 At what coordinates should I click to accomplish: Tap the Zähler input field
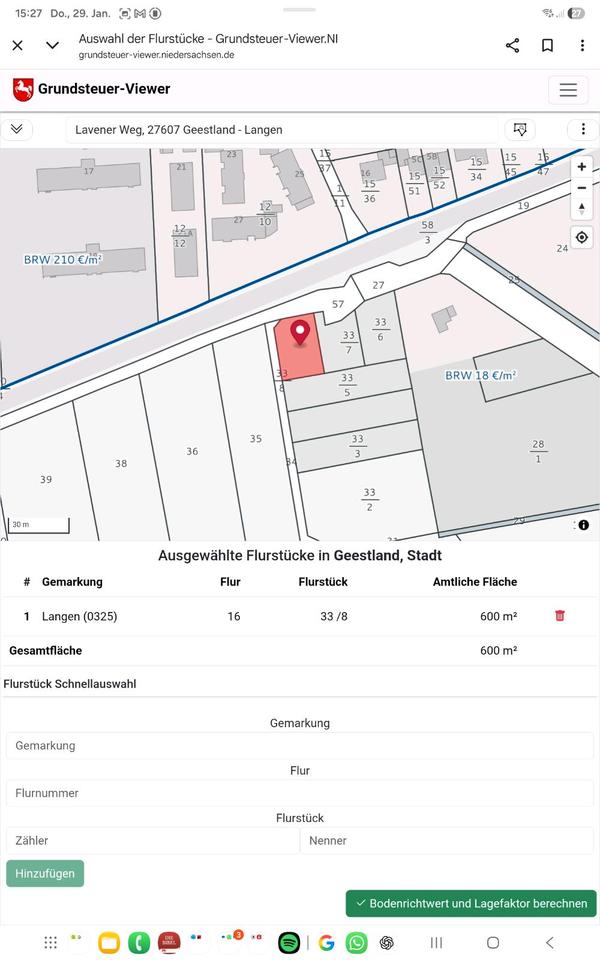[152, 841]
